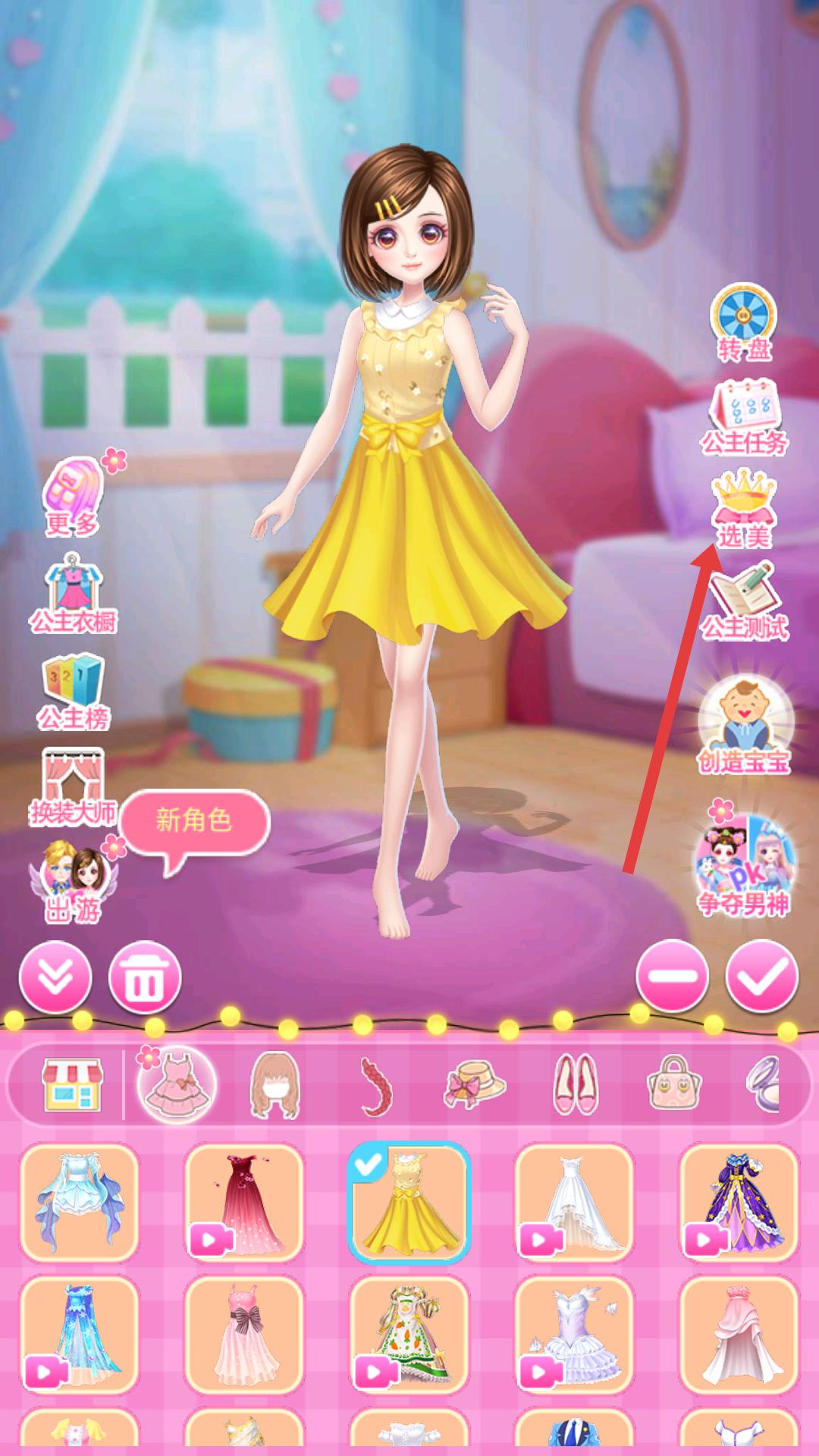This screenshot has height=1456, width=819.
Task: Open 出游 outing feature
Action: [73, 881]
